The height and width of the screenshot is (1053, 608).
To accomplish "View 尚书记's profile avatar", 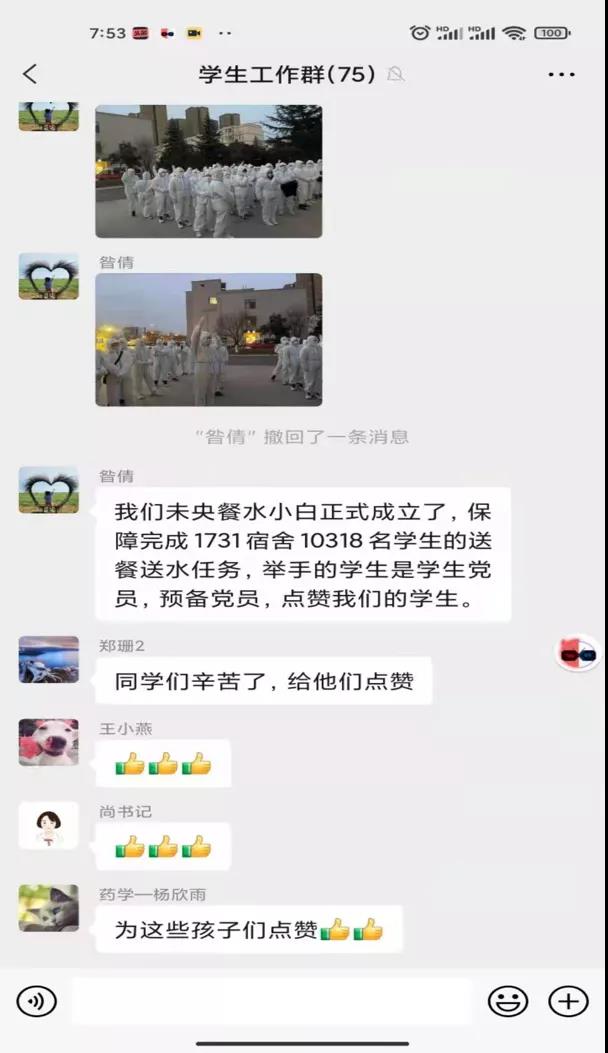I will pyautogui.click(x=48, y=825).
